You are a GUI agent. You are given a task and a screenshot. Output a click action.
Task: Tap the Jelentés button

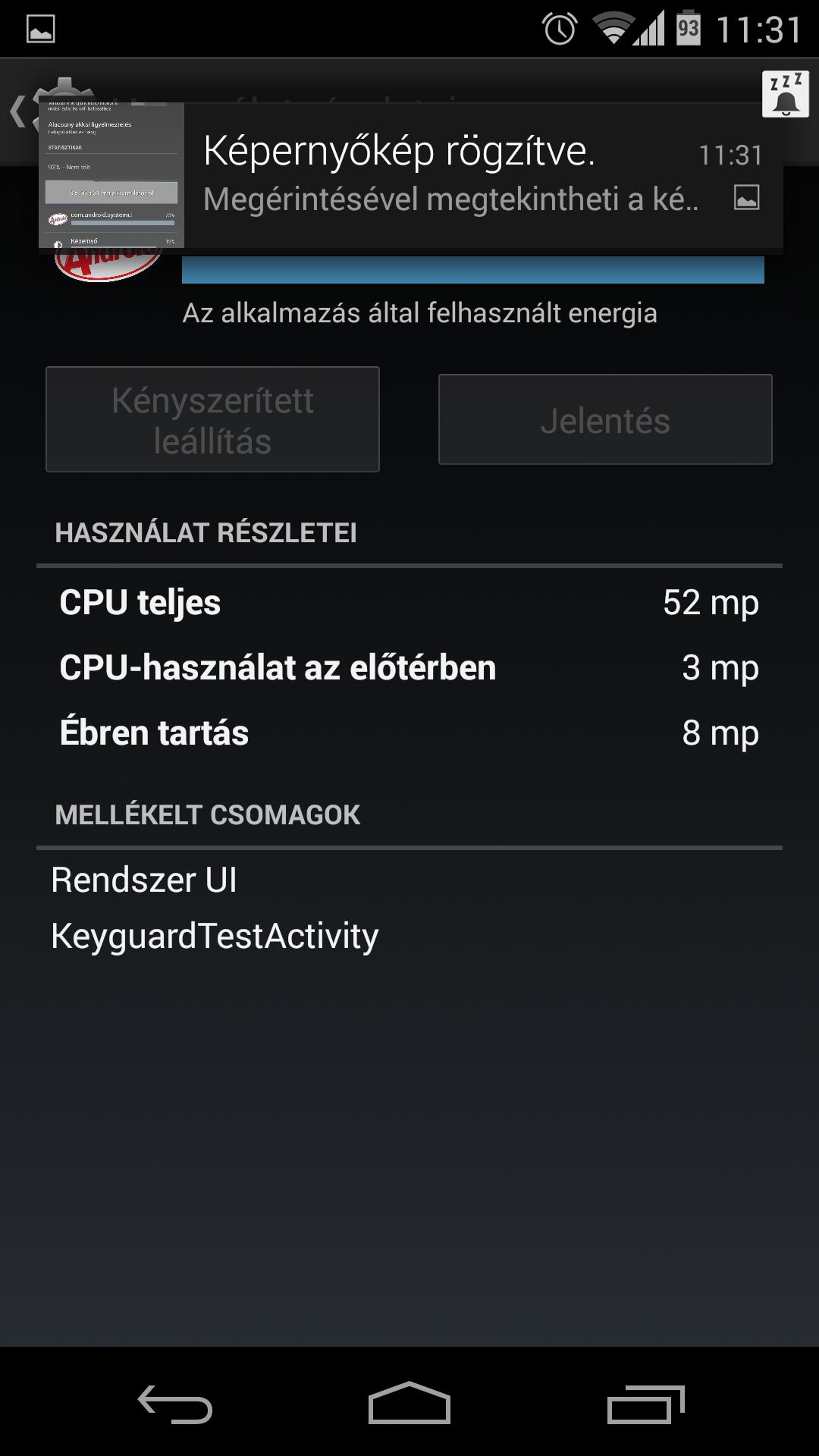click(604, 420)
